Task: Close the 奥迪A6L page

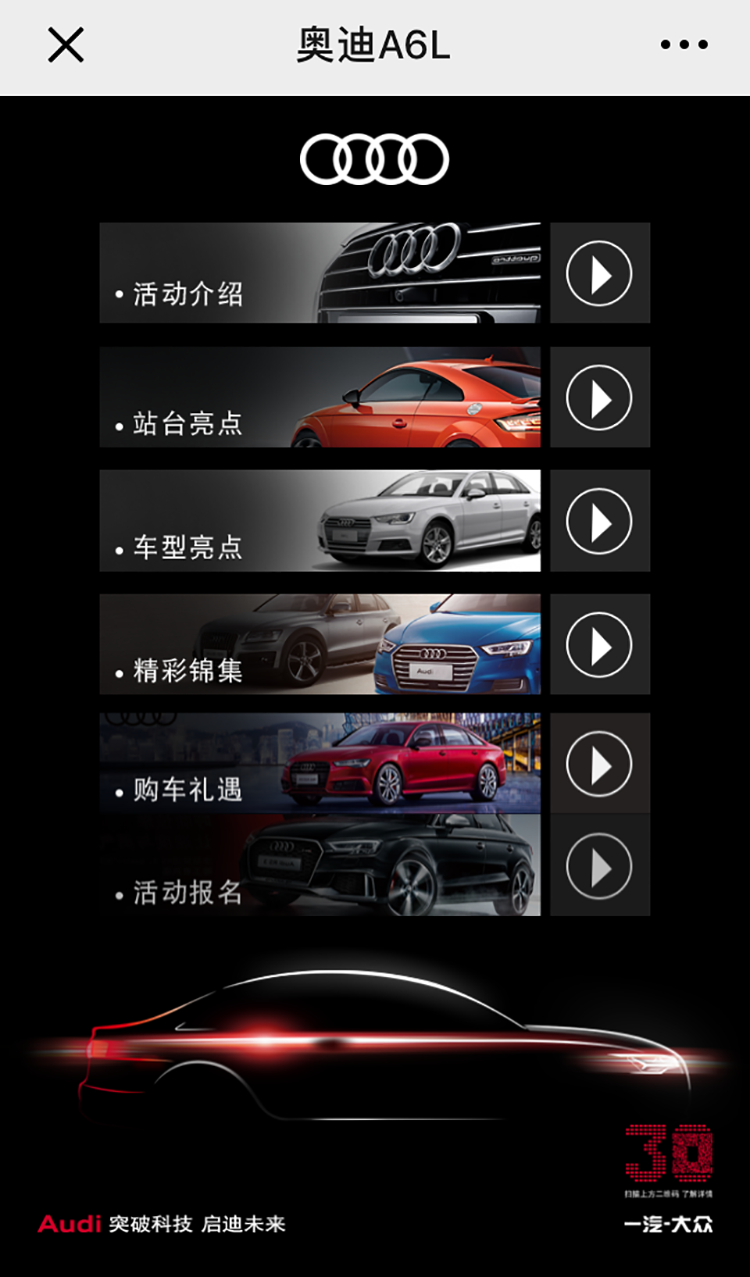Action: (66, 45)
